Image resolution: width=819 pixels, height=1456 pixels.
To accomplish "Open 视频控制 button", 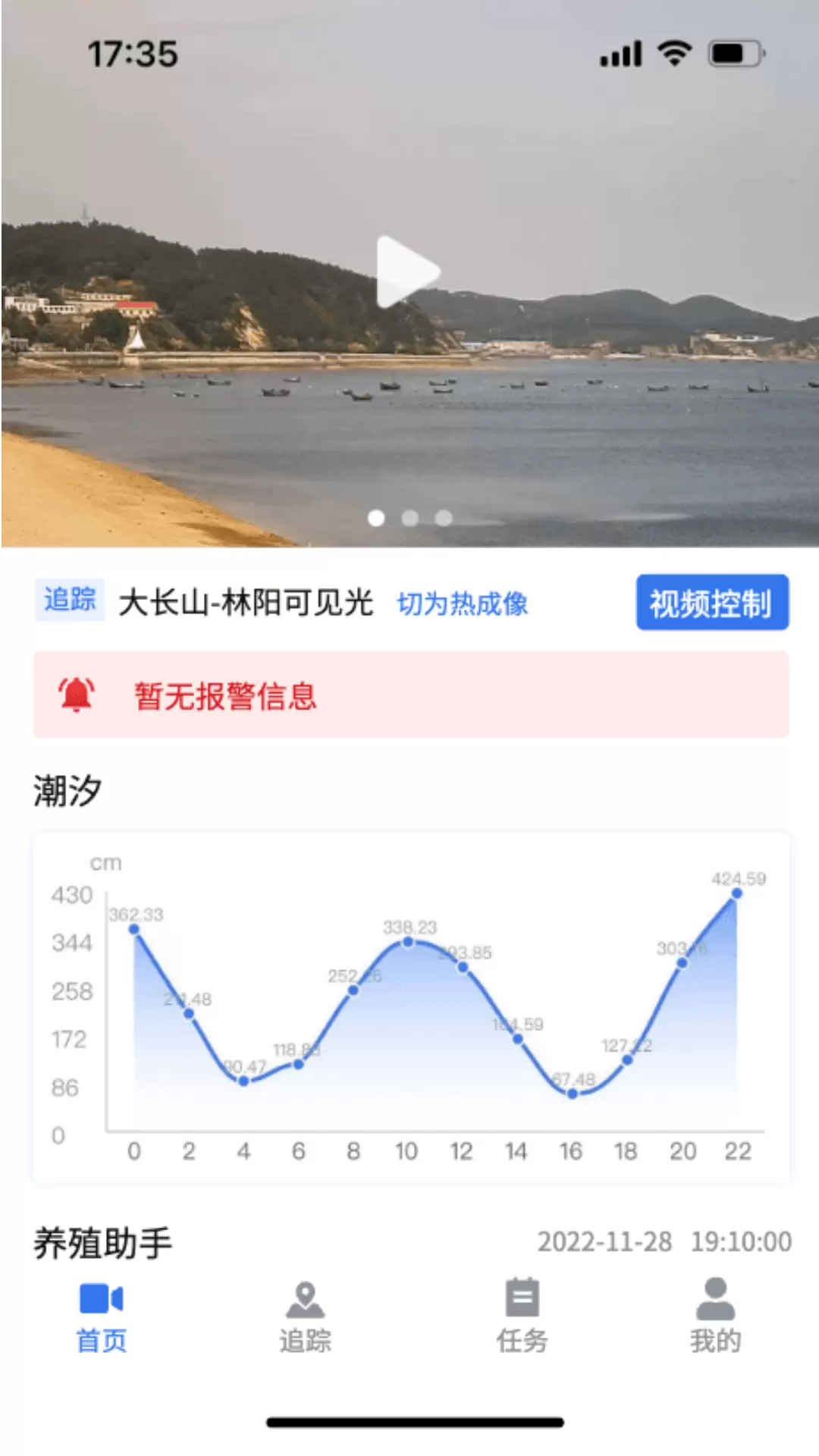I will pos(712,603).
